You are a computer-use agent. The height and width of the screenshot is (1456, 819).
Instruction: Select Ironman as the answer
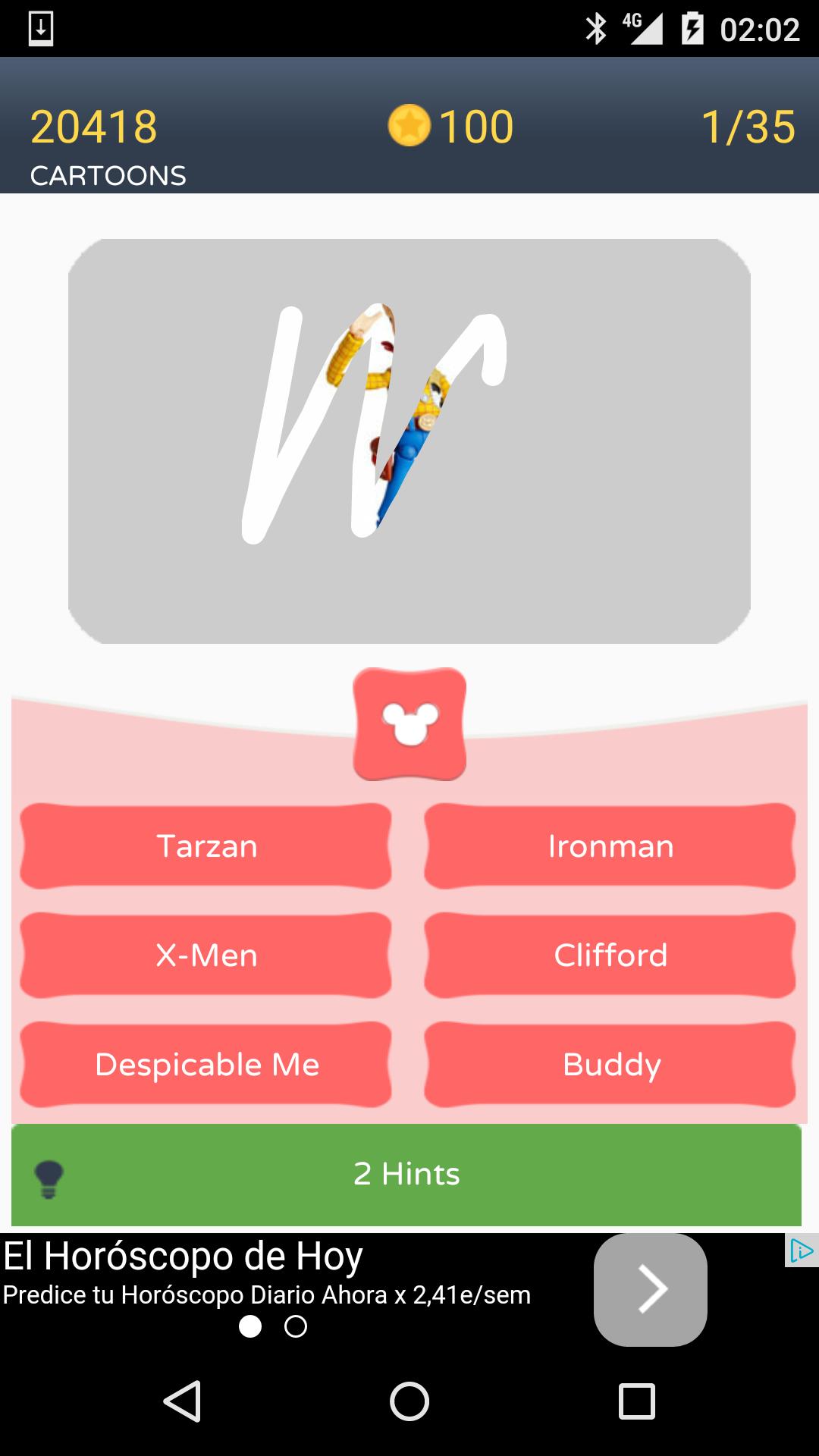tap(610, 846)
